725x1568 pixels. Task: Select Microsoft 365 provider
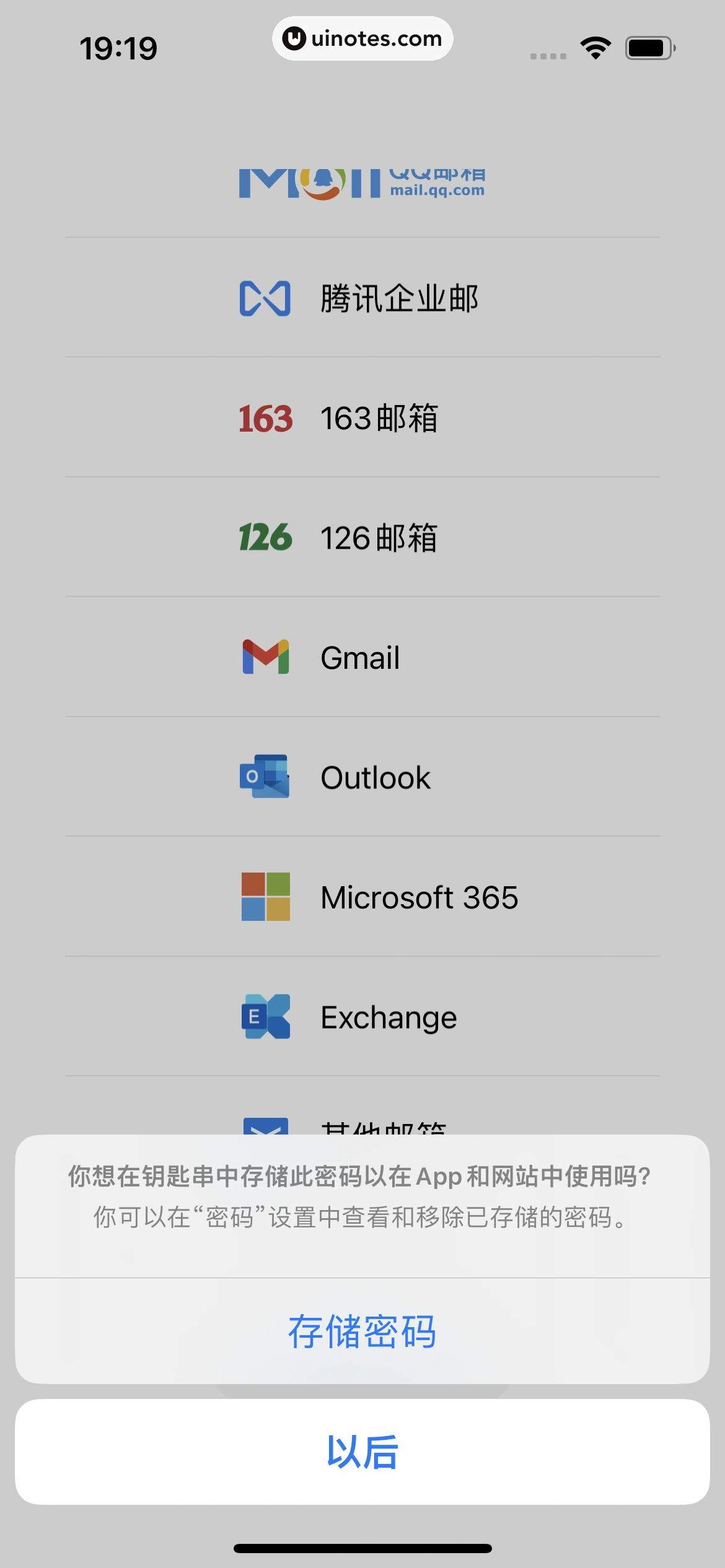coord(362,897)
